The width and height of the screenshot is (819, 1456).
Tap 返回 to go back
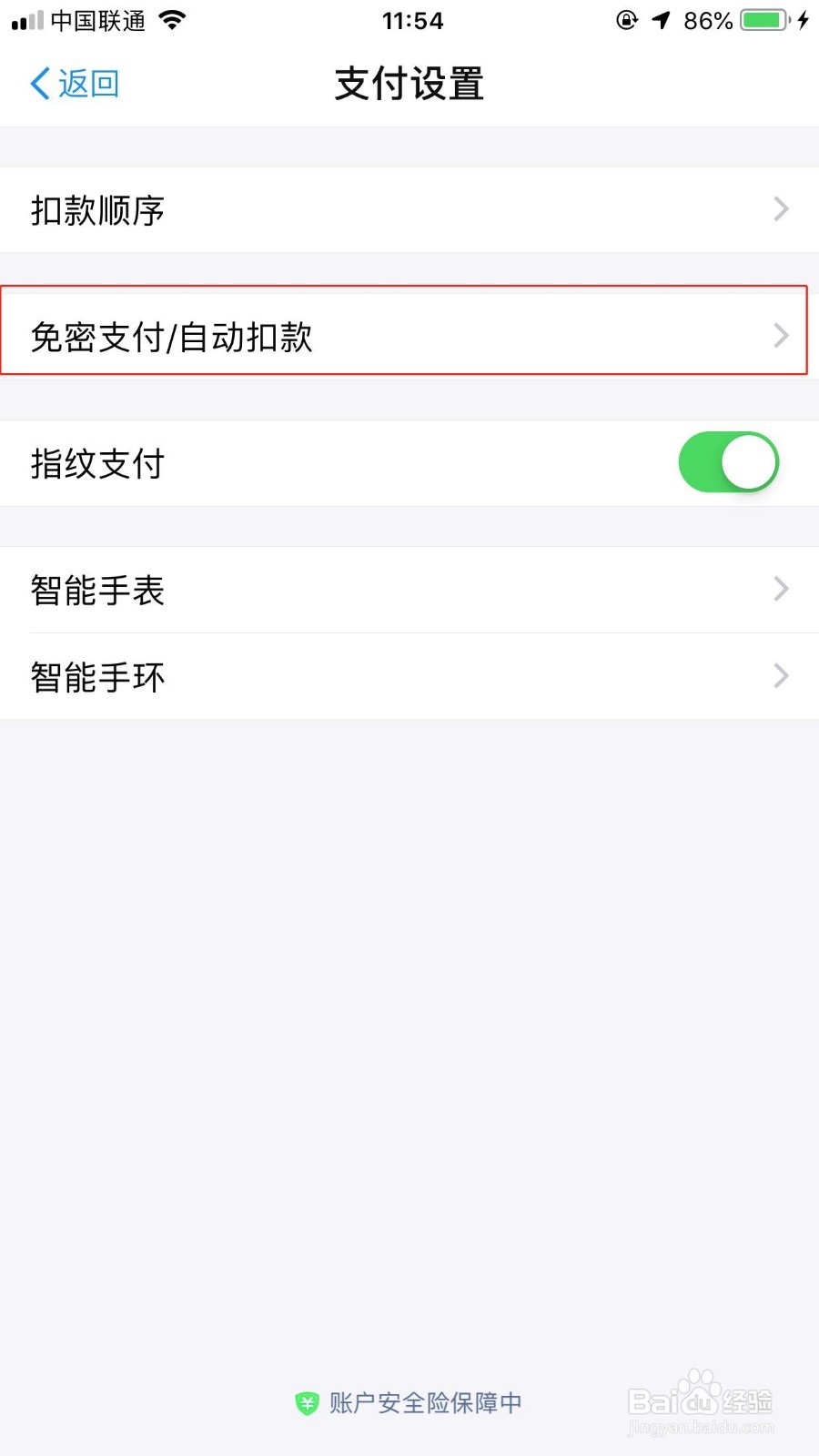click(x=86, y=82)
